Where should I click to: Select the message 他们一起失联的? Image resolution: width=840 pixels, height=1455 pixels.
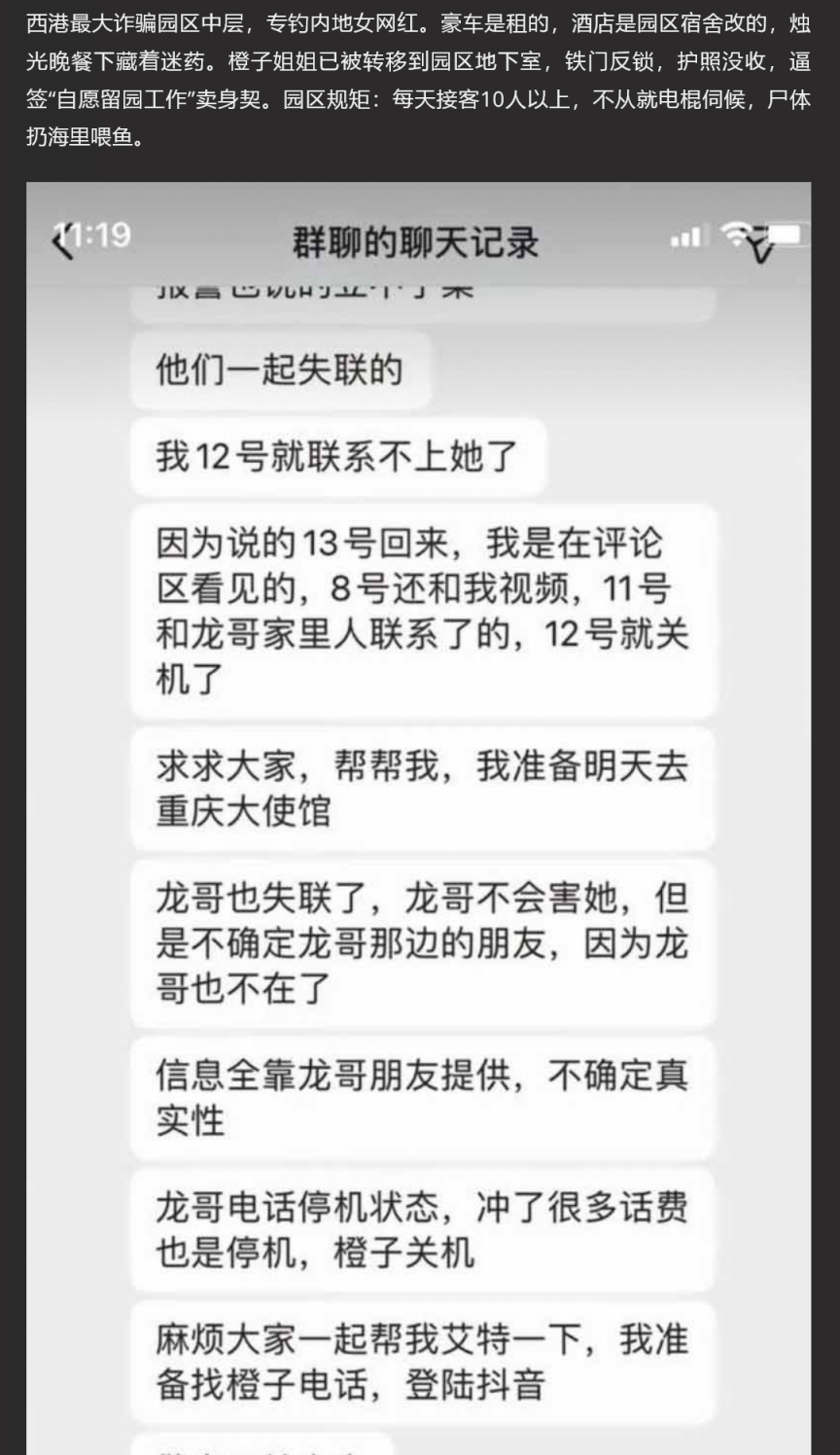pyautogui.click(x=280, y=371)
